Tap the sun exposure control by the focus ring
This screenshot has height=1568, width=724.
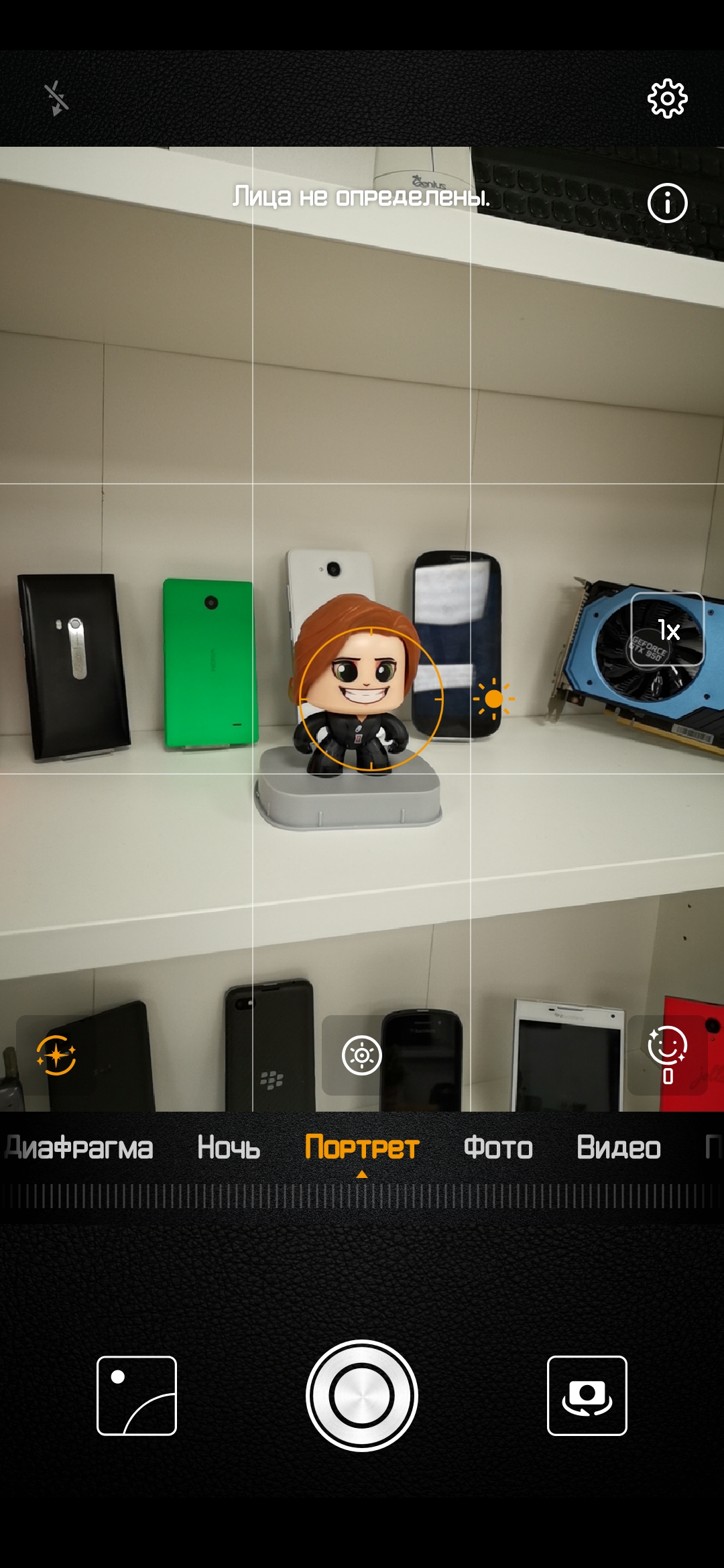click(494, 699)
